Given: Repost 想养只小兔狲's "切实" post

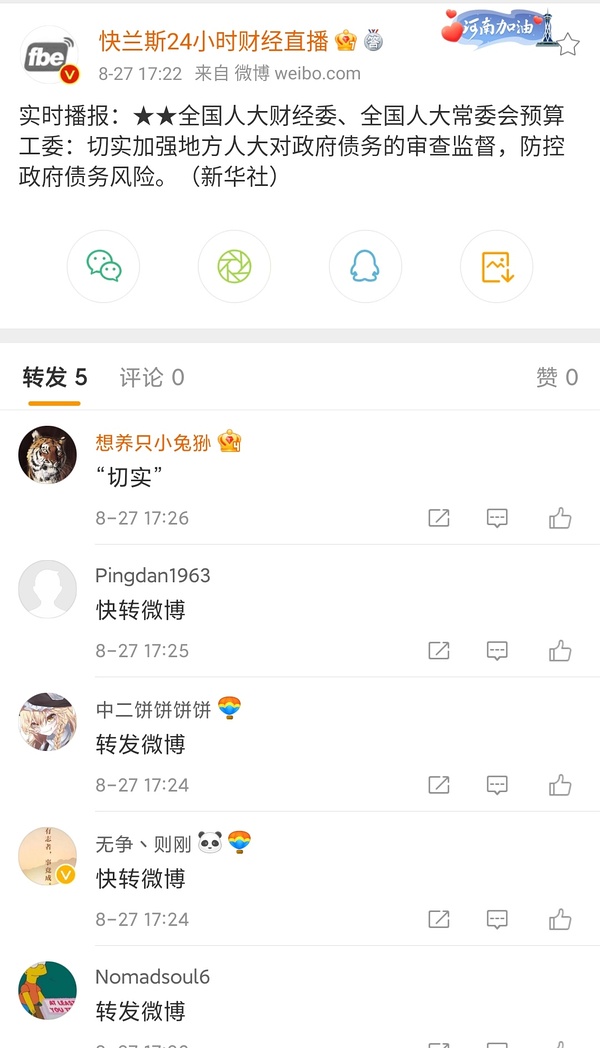Looking at the screenshot, I should 438,518.
